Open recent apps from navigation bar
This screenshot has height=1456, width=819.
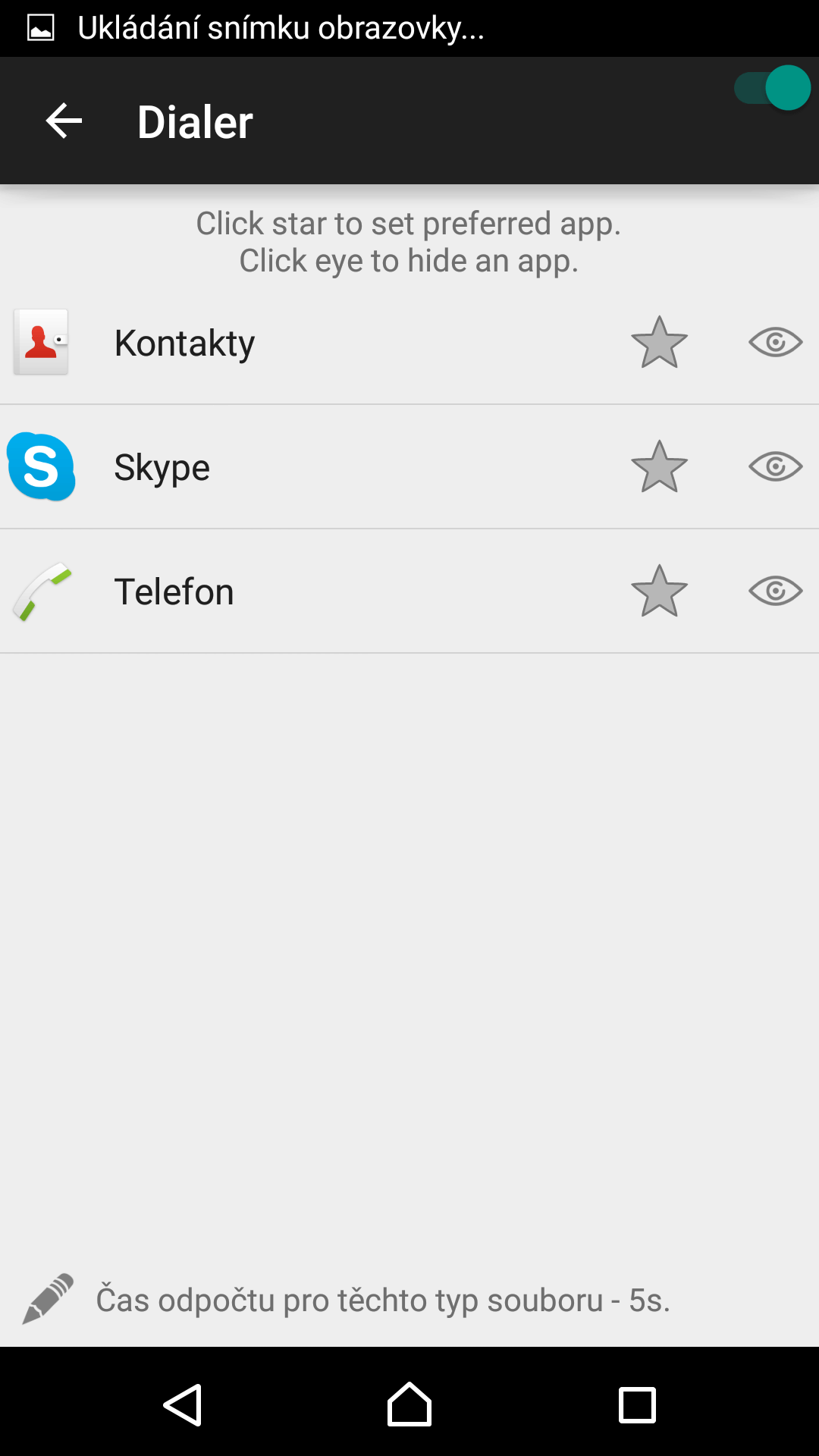click(x=637, y=1404)
